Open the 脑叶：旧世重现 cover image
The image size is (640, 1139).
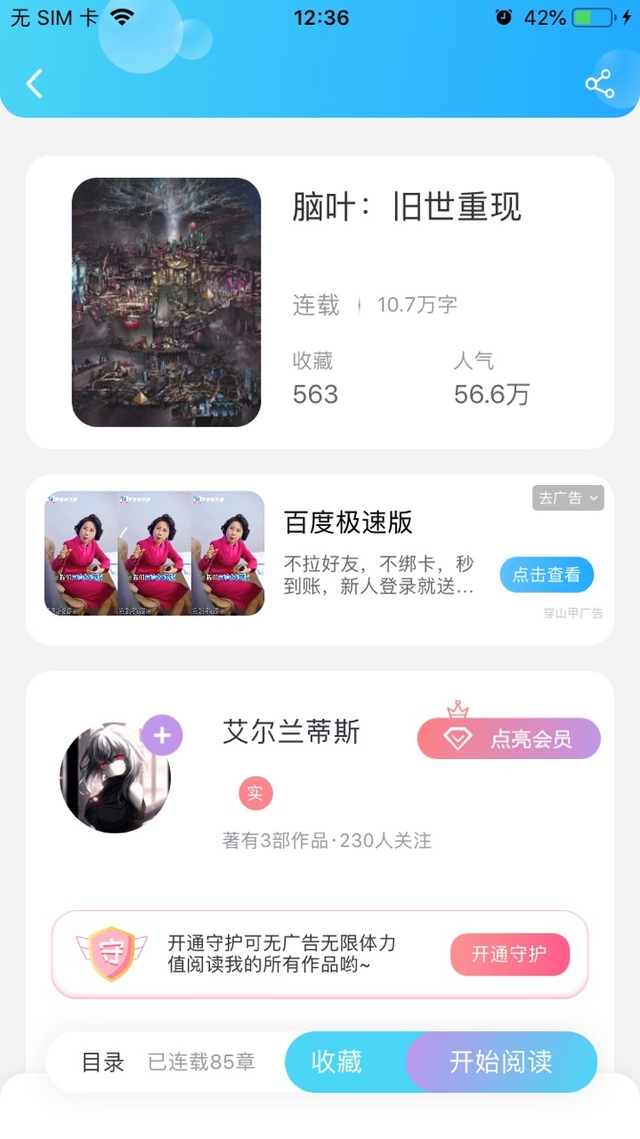166,302
